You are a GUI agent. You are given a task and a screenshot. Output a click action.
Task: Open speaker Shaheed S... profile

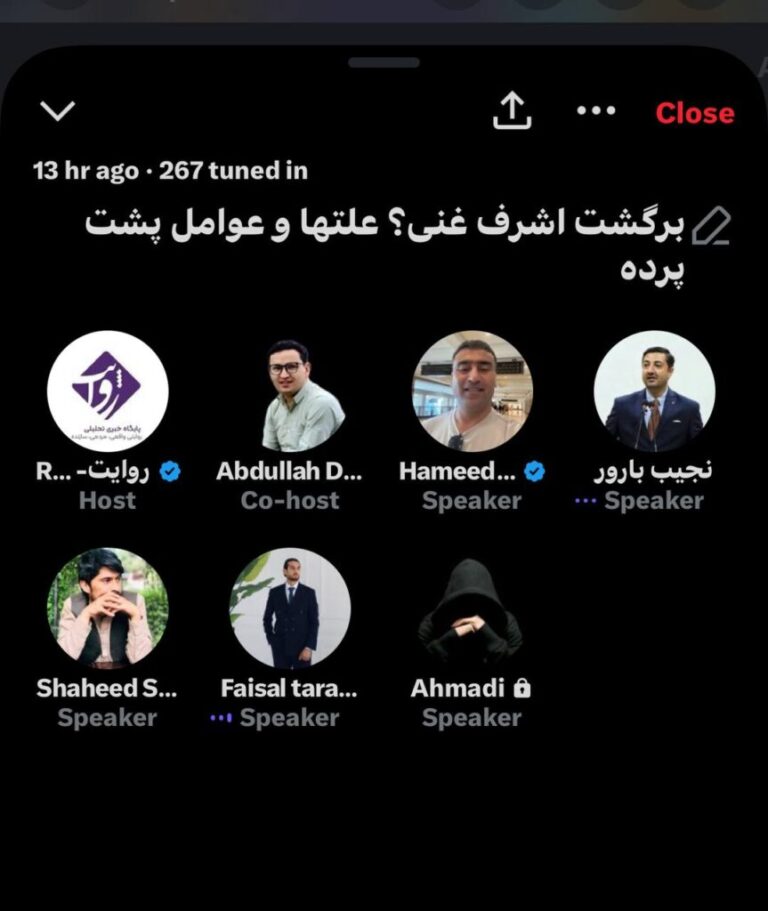tap(107, 607)
